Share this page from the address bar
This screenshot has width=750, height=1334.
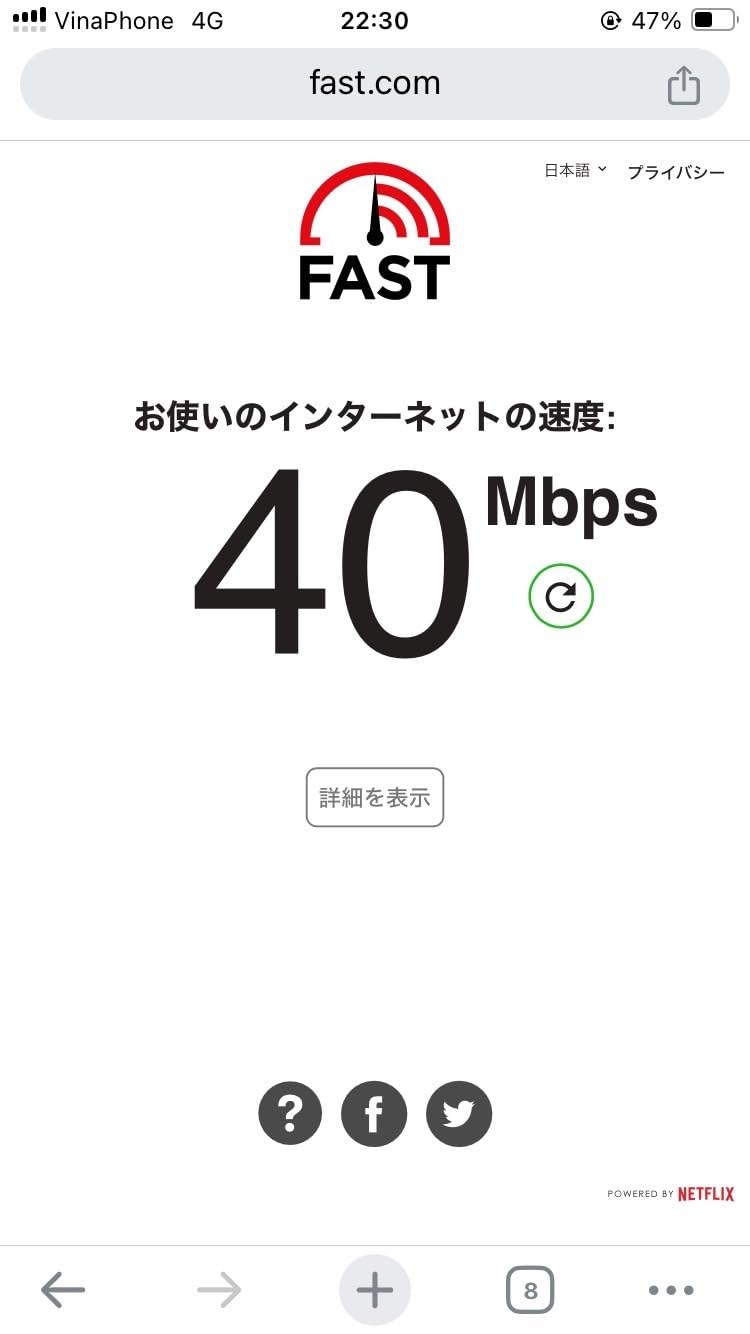point(684,85)
